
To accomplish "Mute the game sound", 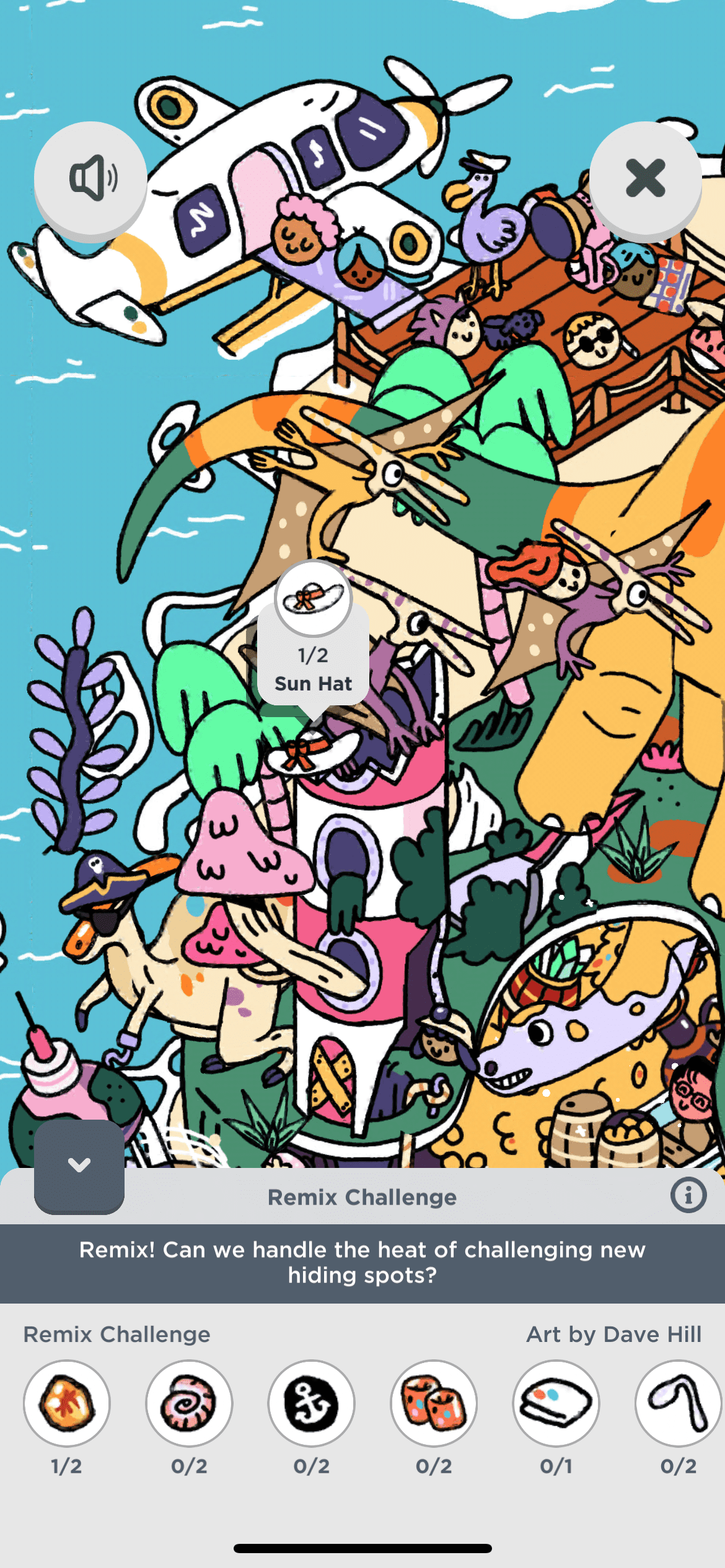I will click(x=90, y=178).
